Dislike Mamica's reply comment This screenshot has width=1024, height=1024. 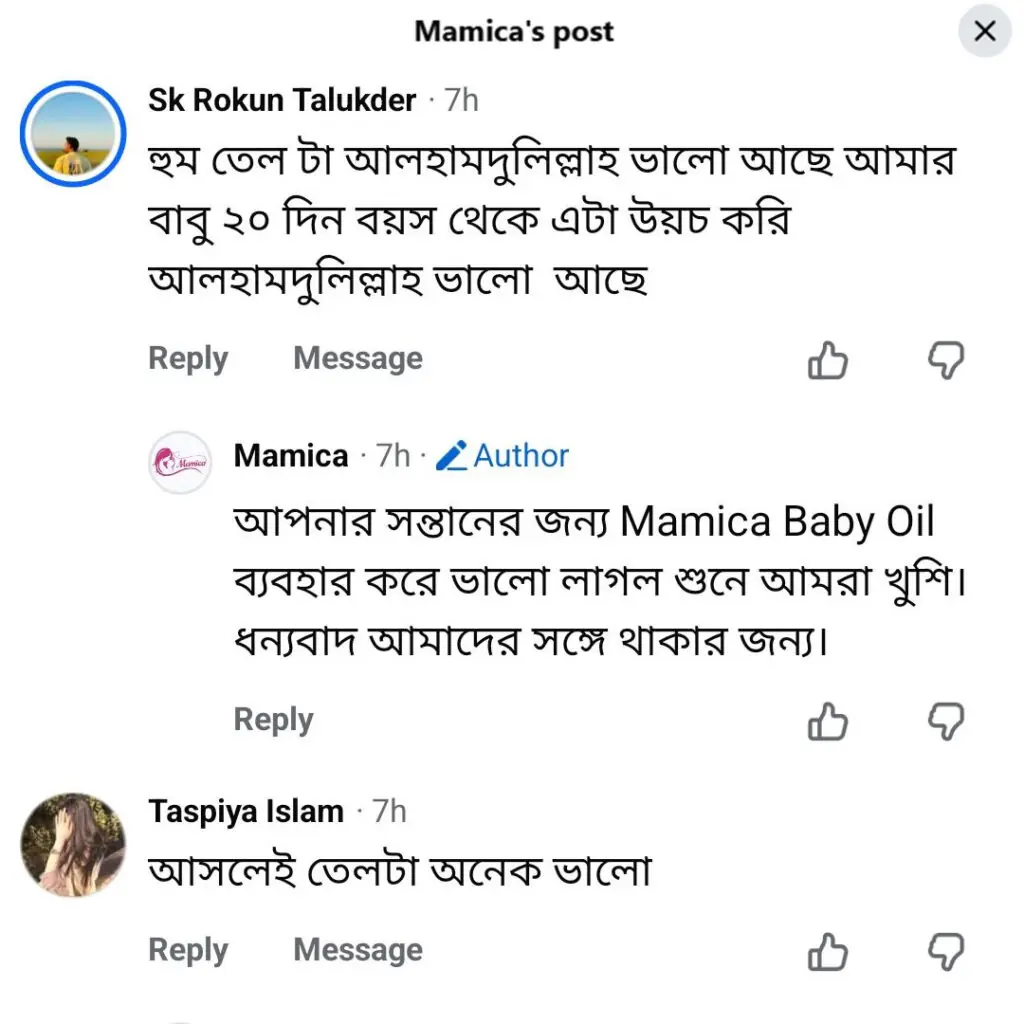click(x=945, y=721)
